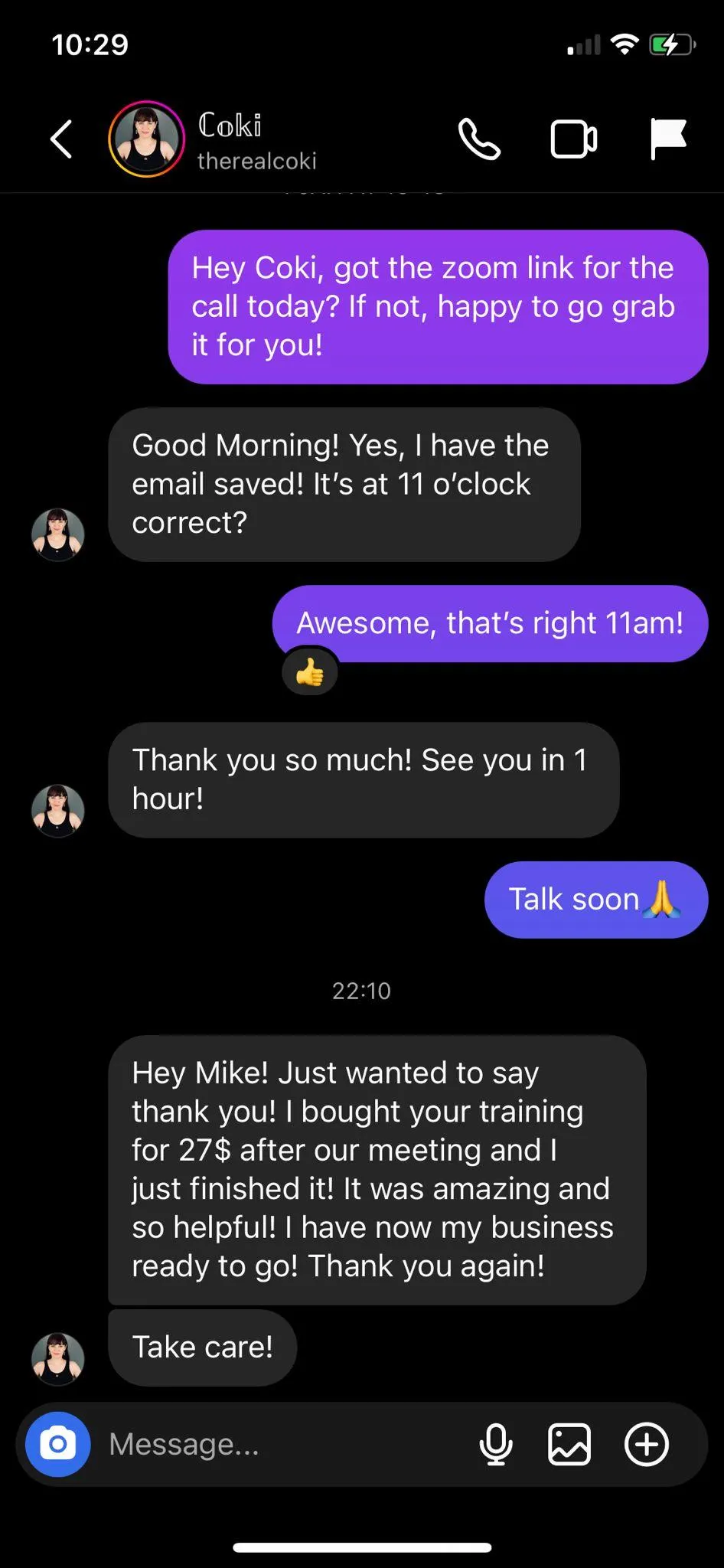Viewport: 724px width, 1568px height.
Task: Start a video call with Coki
Action: (573, 139)
